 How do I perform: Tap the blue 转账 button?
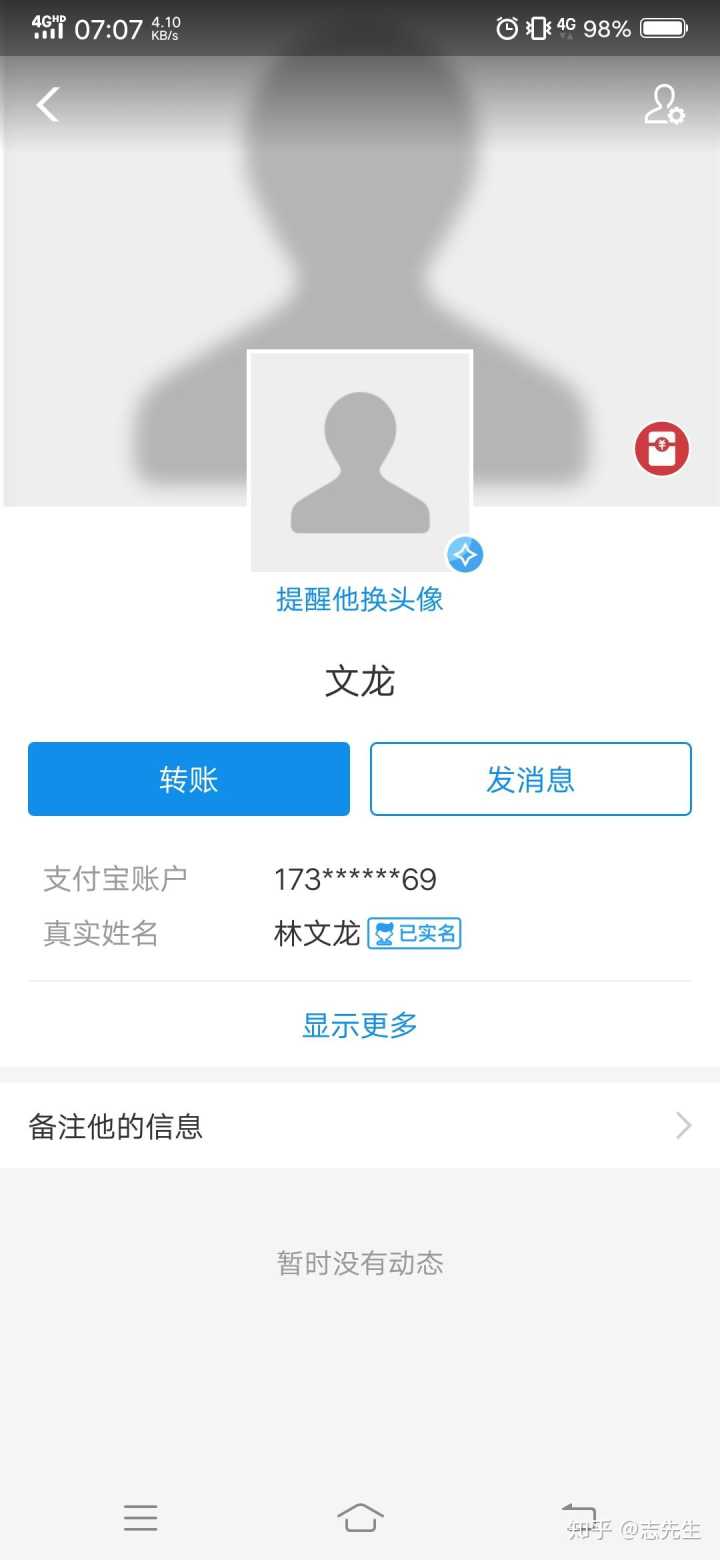tap(189, 779)
